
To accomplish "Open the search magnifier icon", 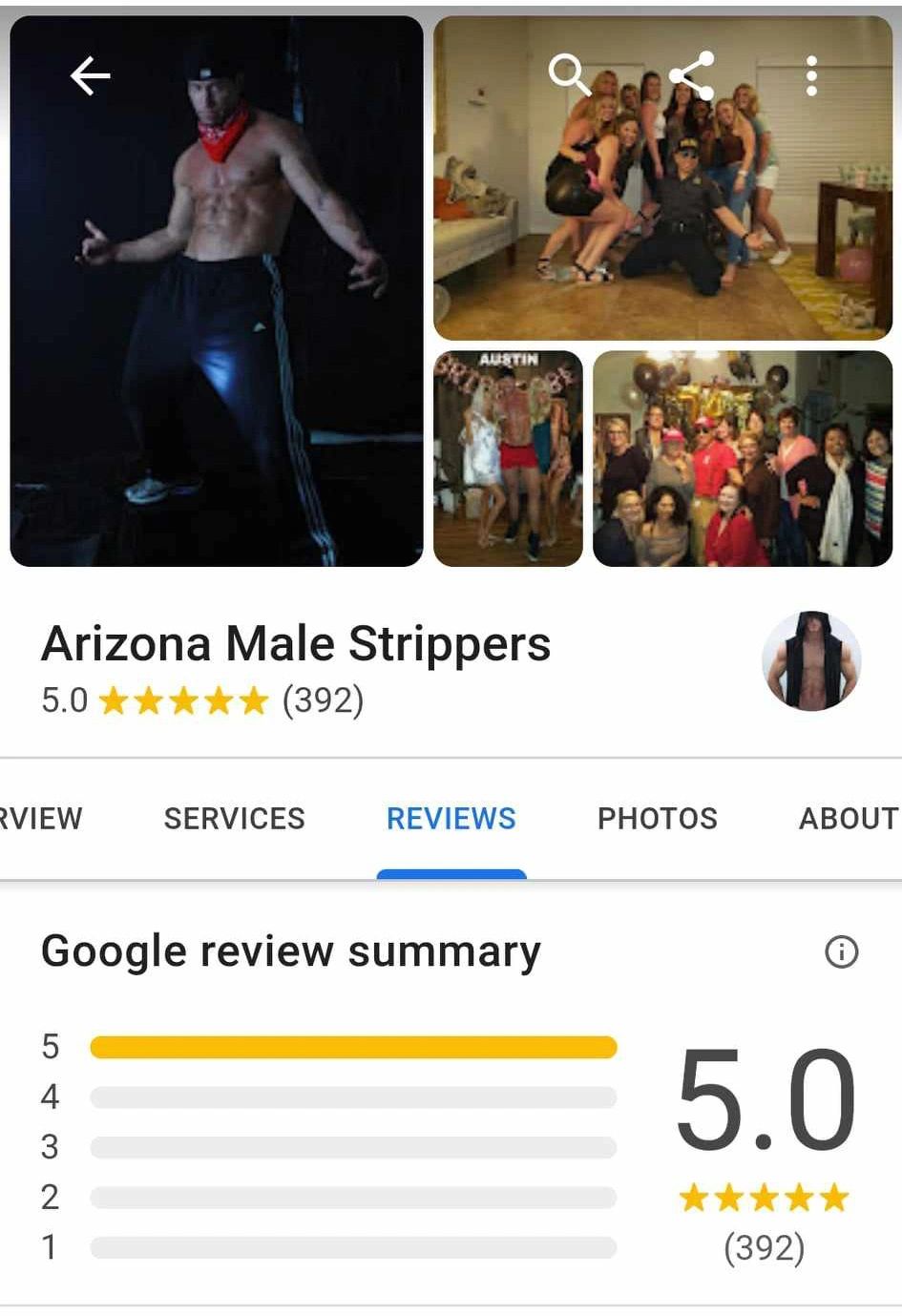I will (x=569, y=75).
